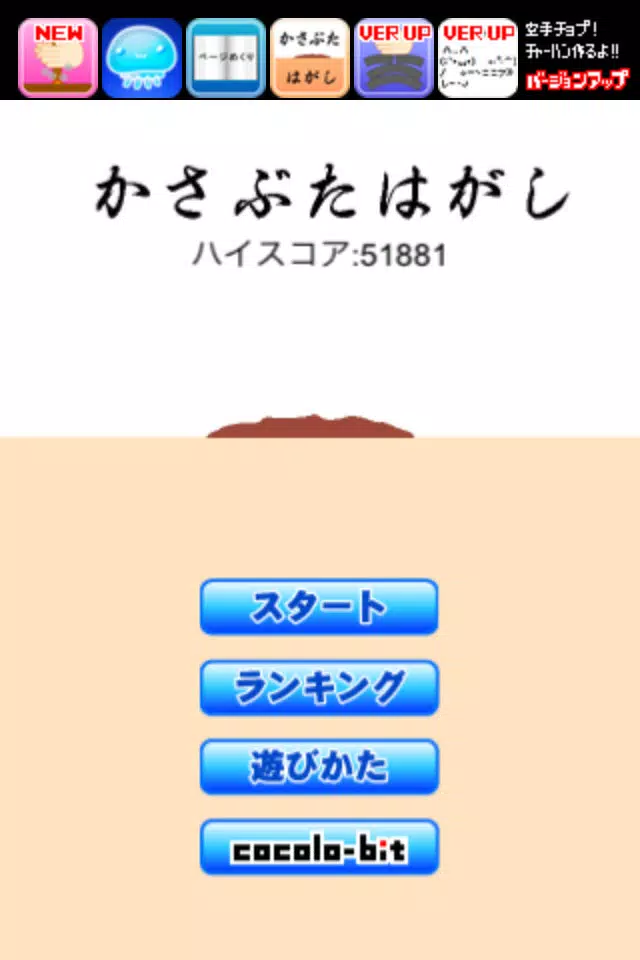Open the blue jellyfish app icon

point(142,58)
